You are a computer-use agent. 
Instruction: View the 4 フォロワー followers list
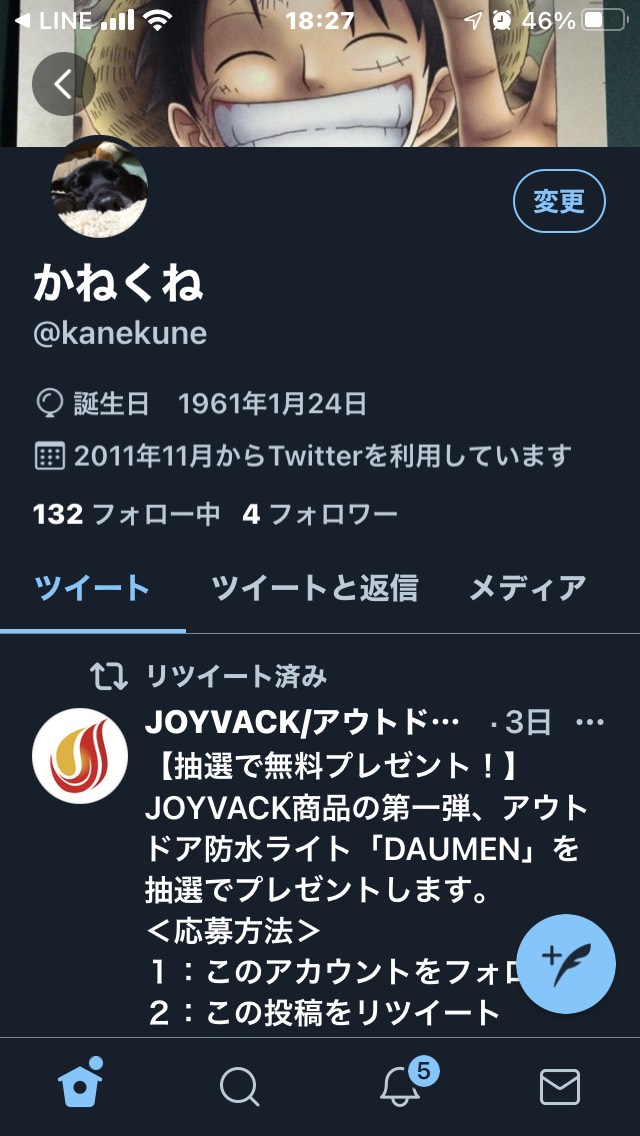coord(320,515)
